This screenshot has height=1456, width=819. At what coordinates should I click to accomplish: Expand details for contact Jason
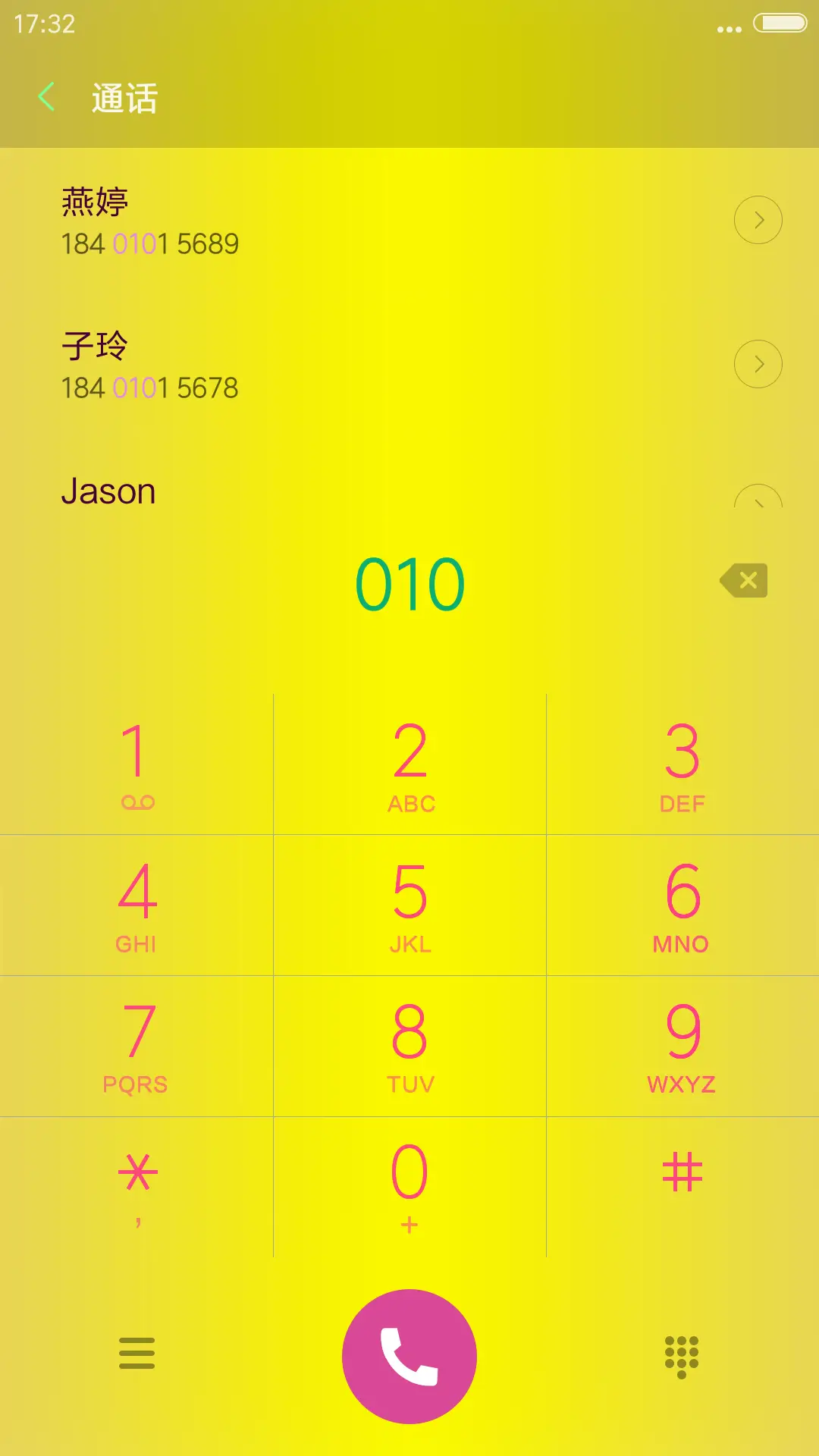(x=758, y=500)
